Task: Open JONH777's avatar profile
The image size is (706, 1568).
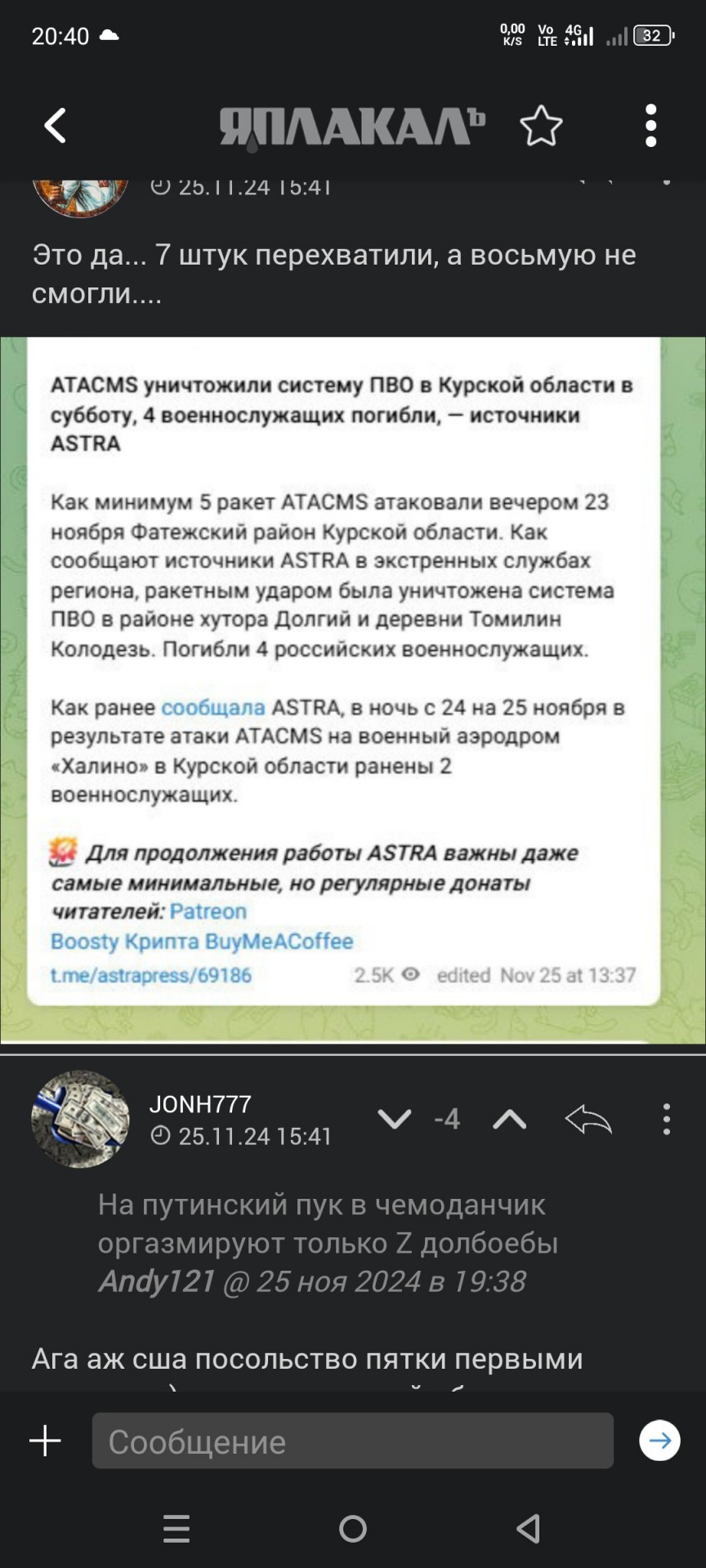Action: (x=80, y=1119)
